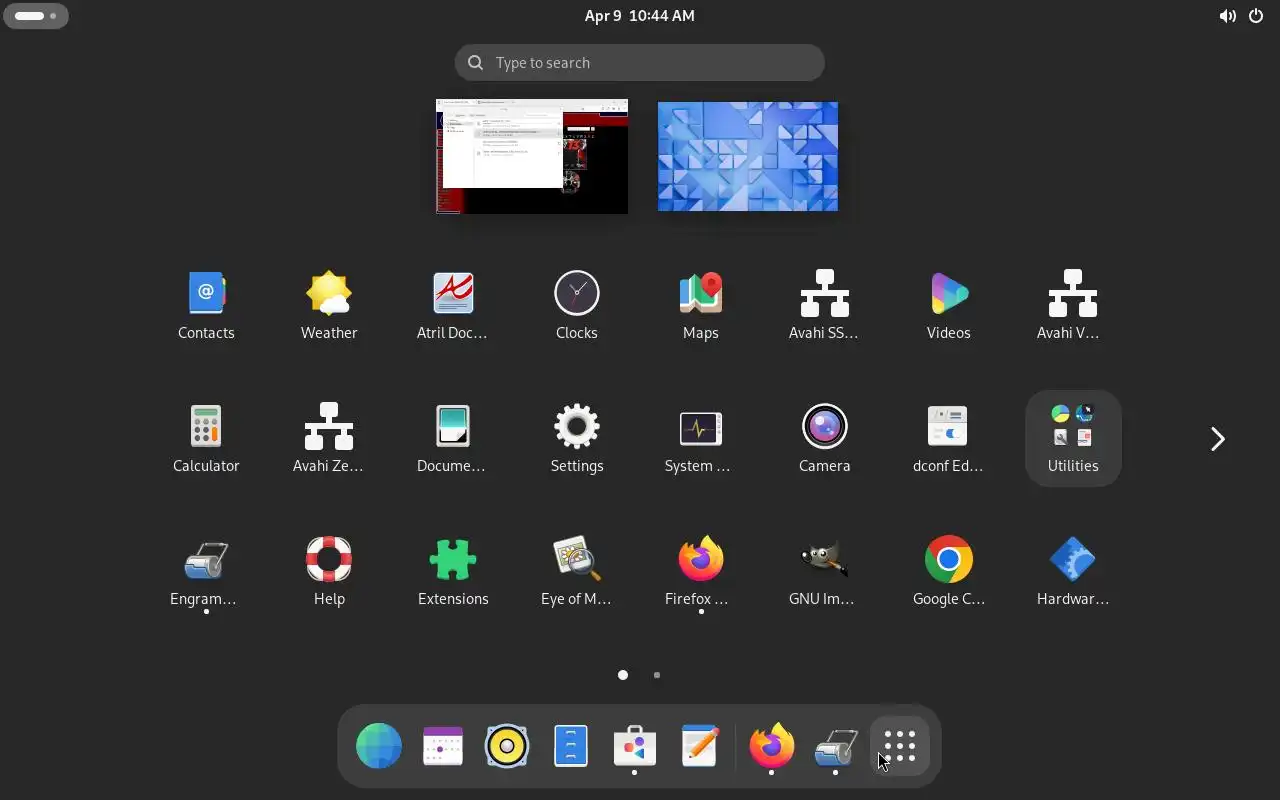
Task: Toggle the Show Apps grid button in dock
Action: pos(900,746)
